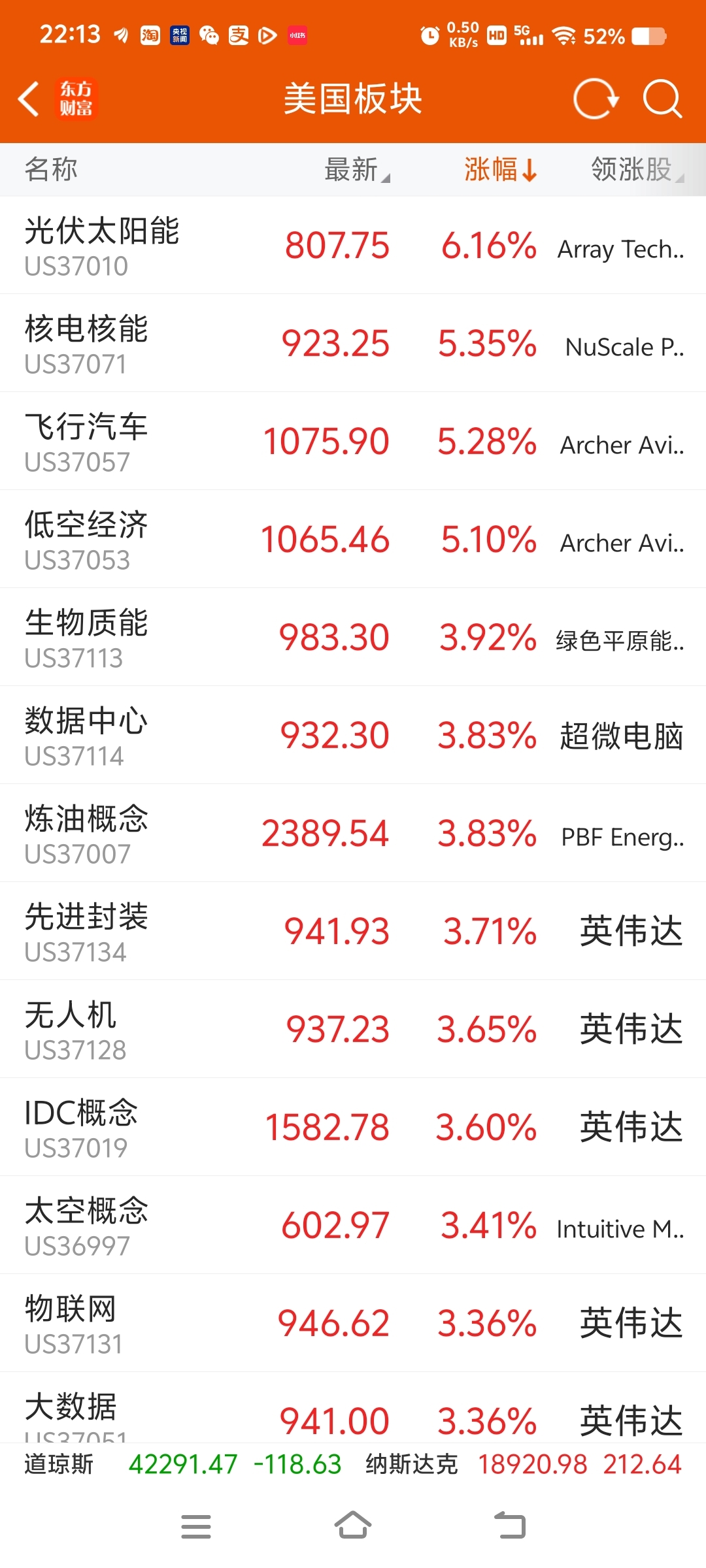The width and height of the screenshot is (706, 1568).
Task: Select the 先进封装 sector
Action: [353, 931]
